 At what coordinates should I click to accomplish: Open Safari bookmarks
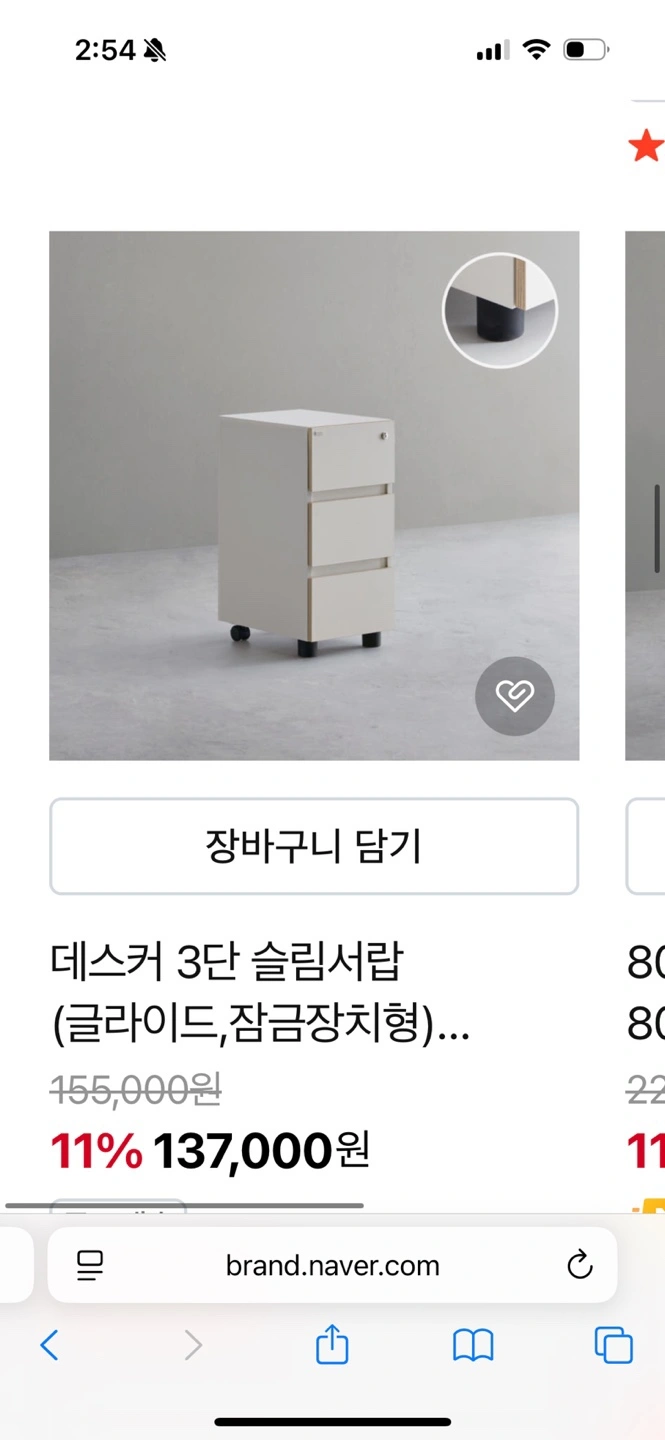coord(473,1347)
